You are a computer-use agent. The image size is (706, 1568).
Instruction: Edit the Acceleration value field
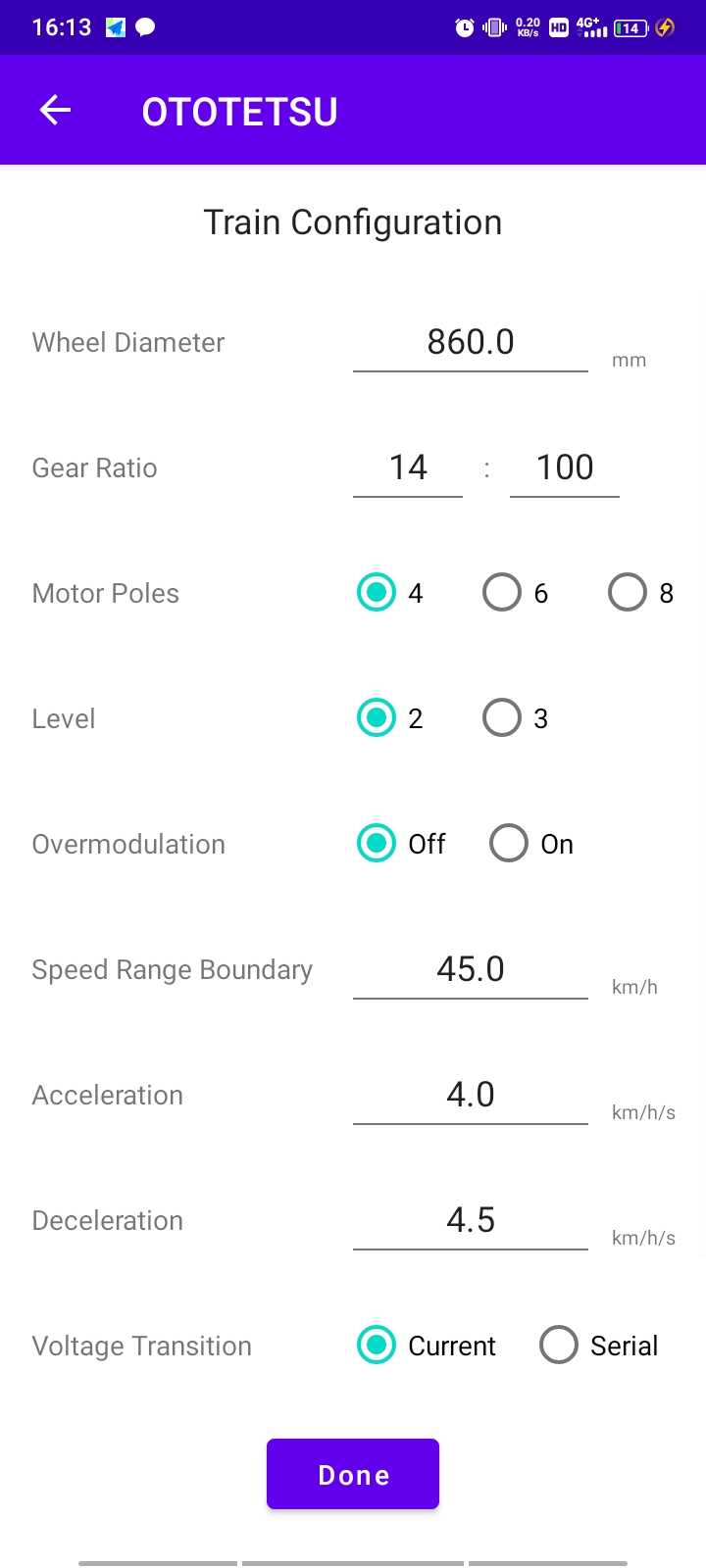coord(471,1095)
